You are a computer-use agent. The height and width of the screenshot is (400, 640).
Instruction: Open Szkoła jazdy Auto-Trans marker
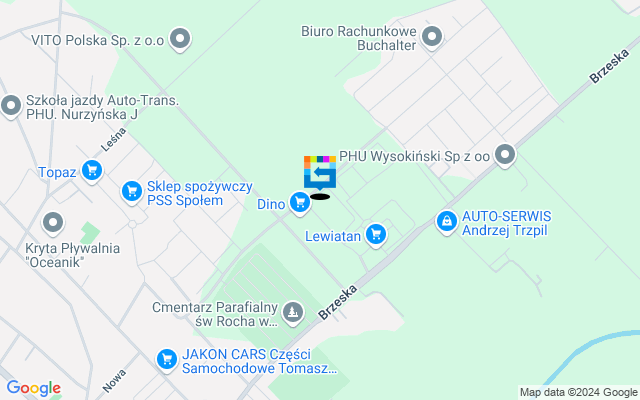point(12,104)
